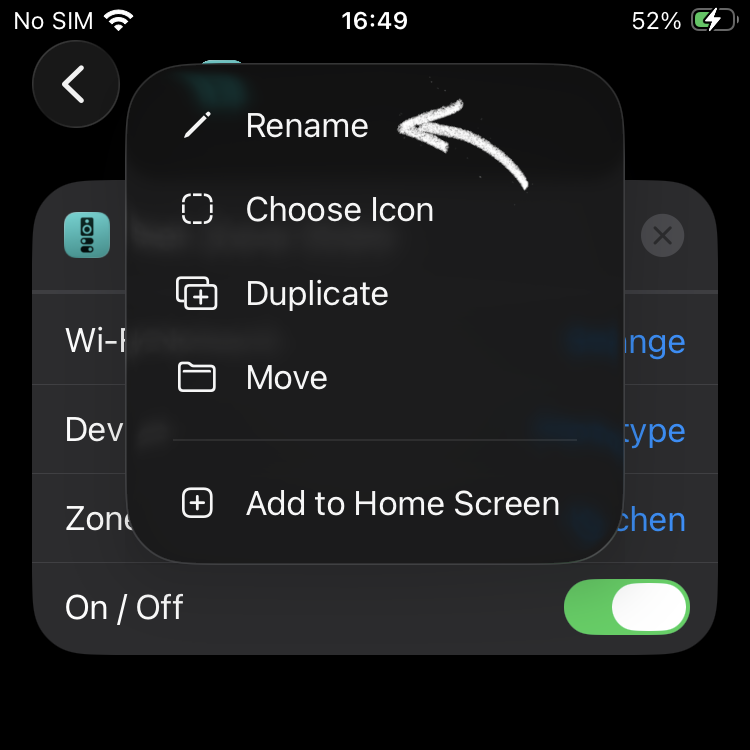750x750 pixels.
Task: Go back using the top-left arrow
Action: [x=75, y=85]
